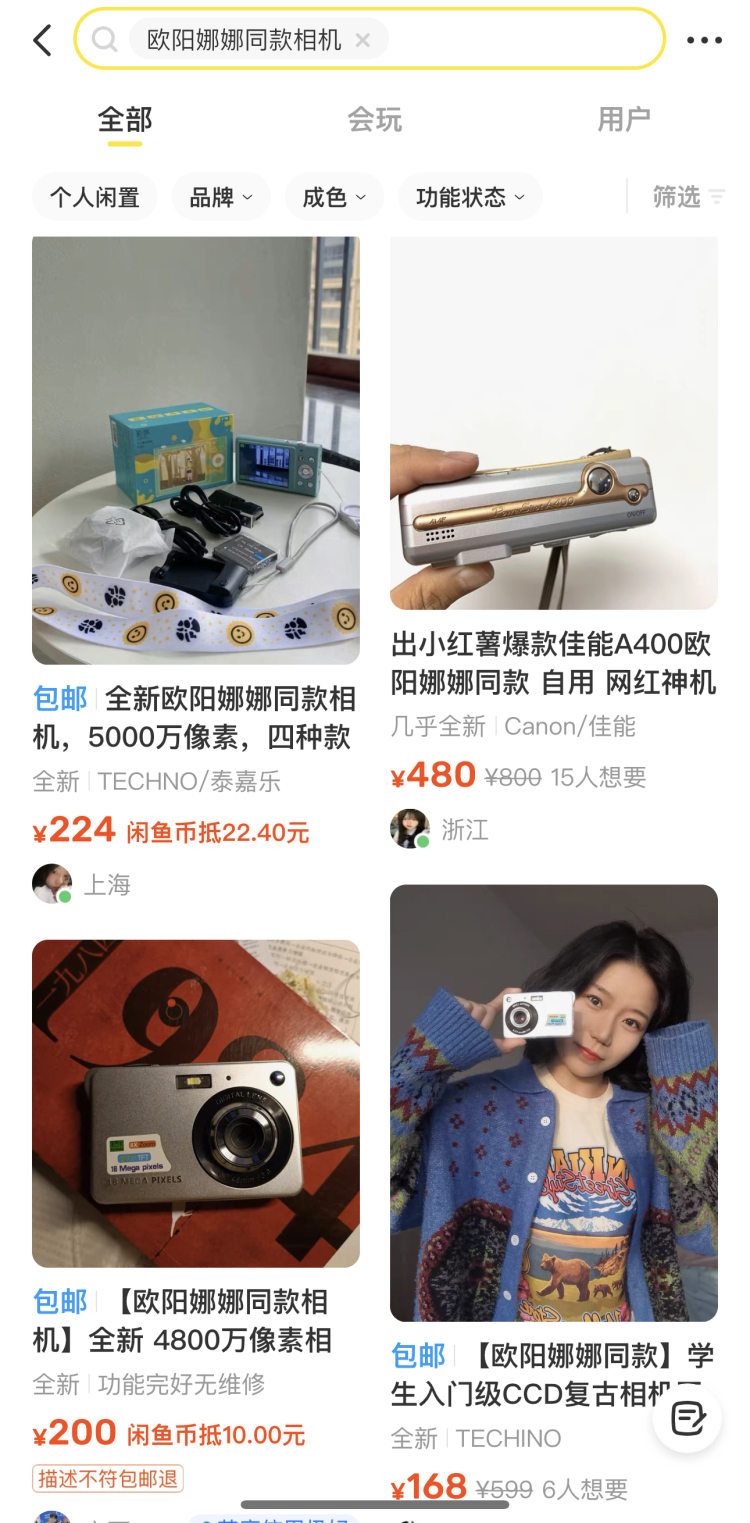Go back with the arrow icon
This screenshot has height=1523, width=750.
click(x=42, y=41)
